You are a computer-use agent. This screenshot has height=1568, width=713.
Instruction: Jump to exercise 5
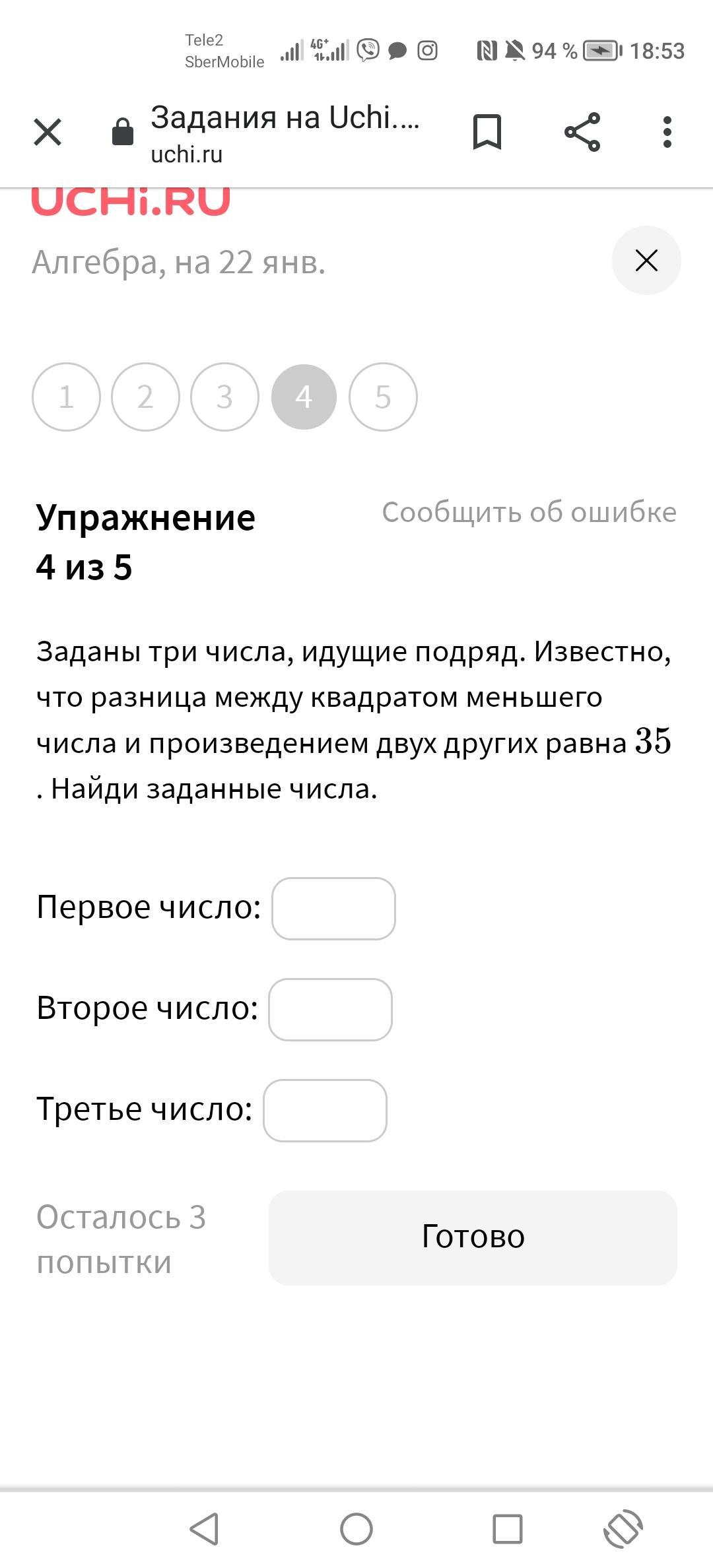[383, 397]
